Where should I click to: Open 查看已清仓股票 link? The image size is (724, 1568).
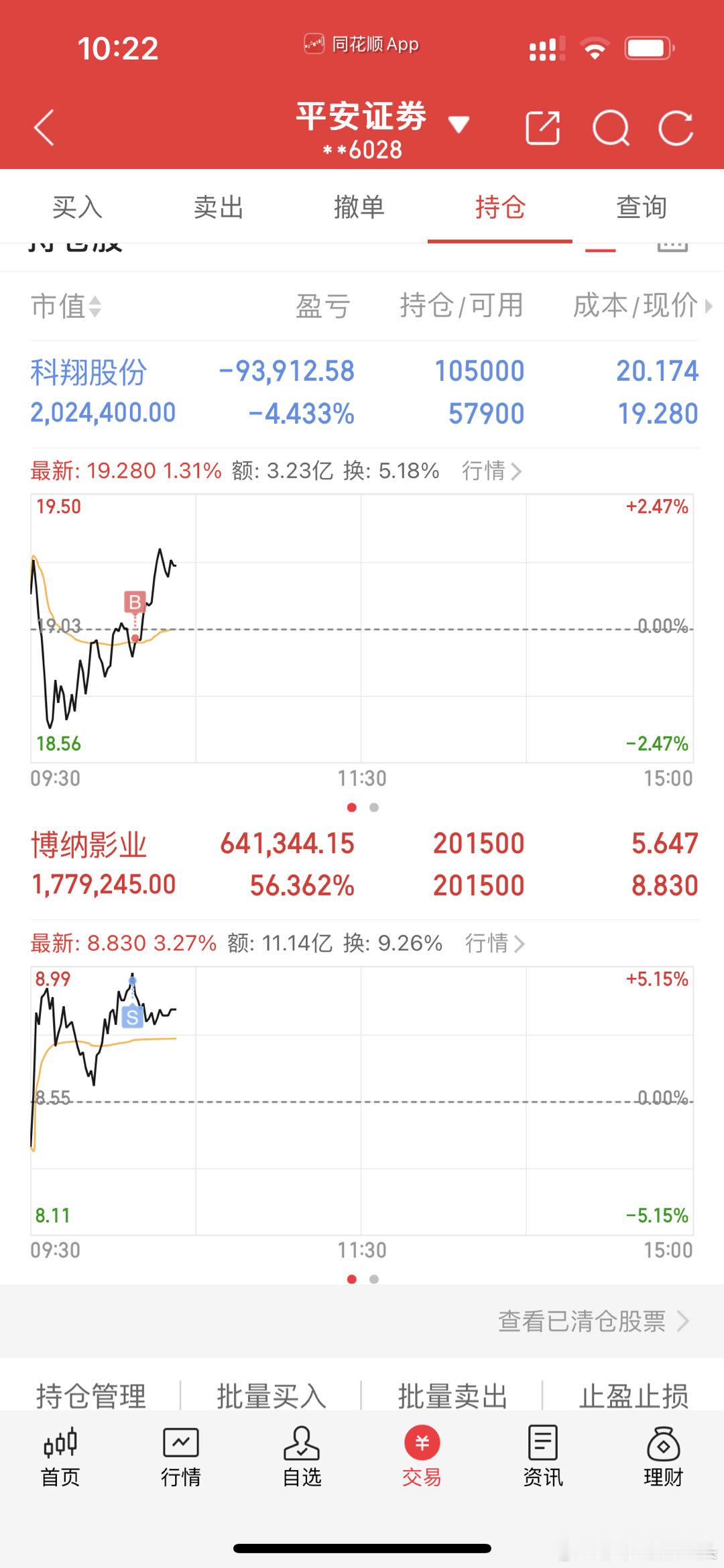583,1320
